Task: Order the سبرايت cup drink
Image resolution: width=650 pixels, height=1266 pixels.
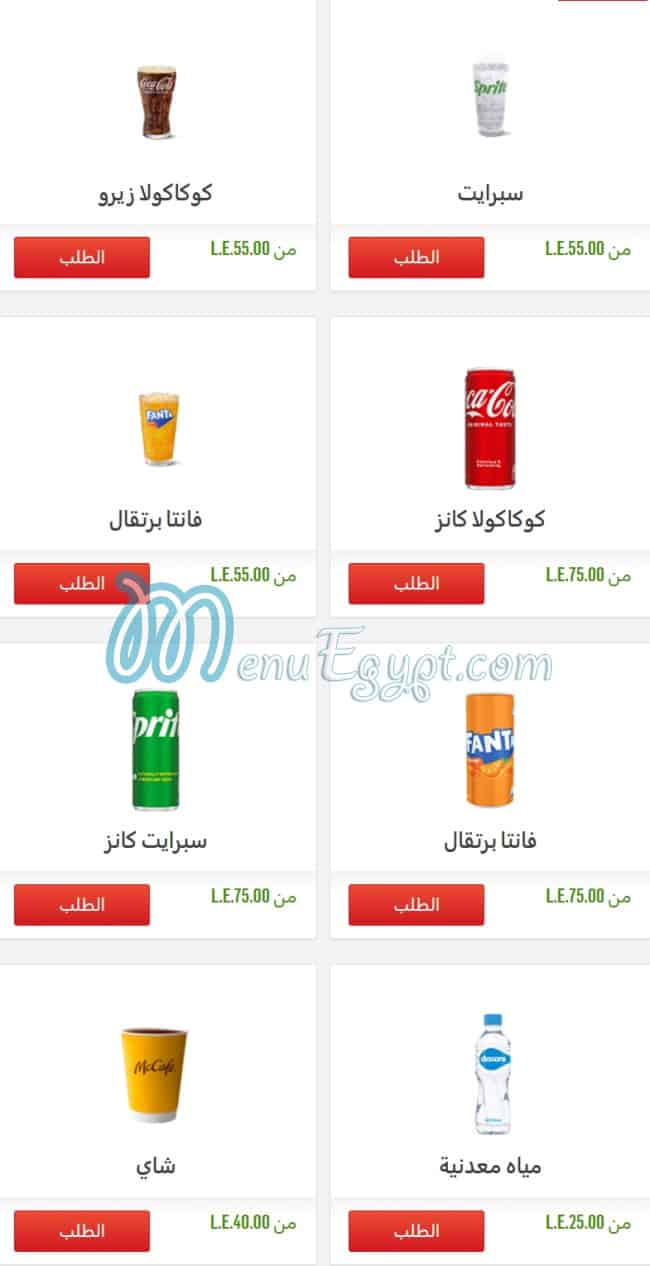Action: tap(416, 257)
